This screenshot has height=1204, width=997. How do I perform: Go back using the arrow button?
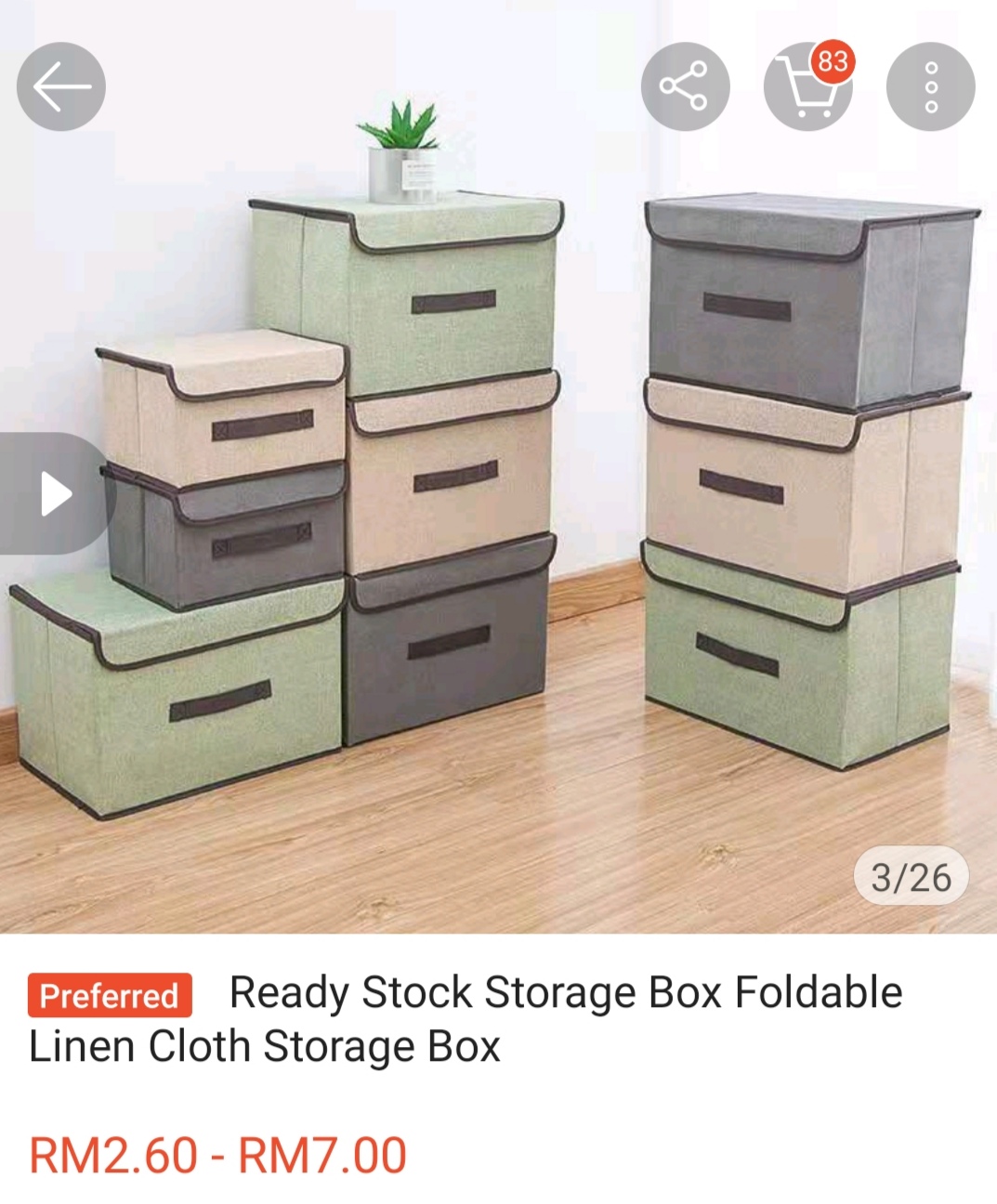tap(61, 87)
